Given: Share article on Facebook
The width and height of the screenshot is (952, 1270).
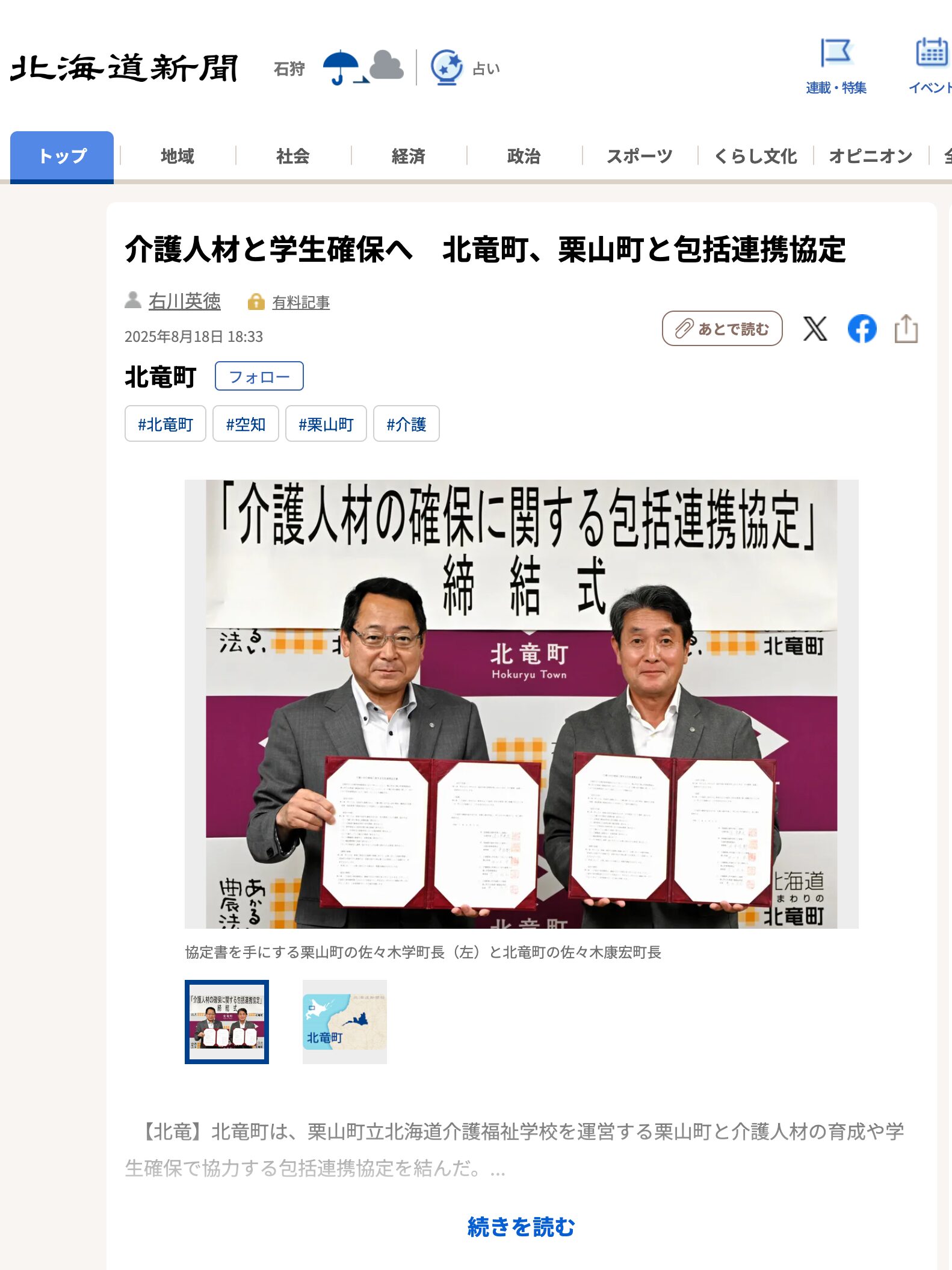Looking at the screenshot, I should pos(862,329).
